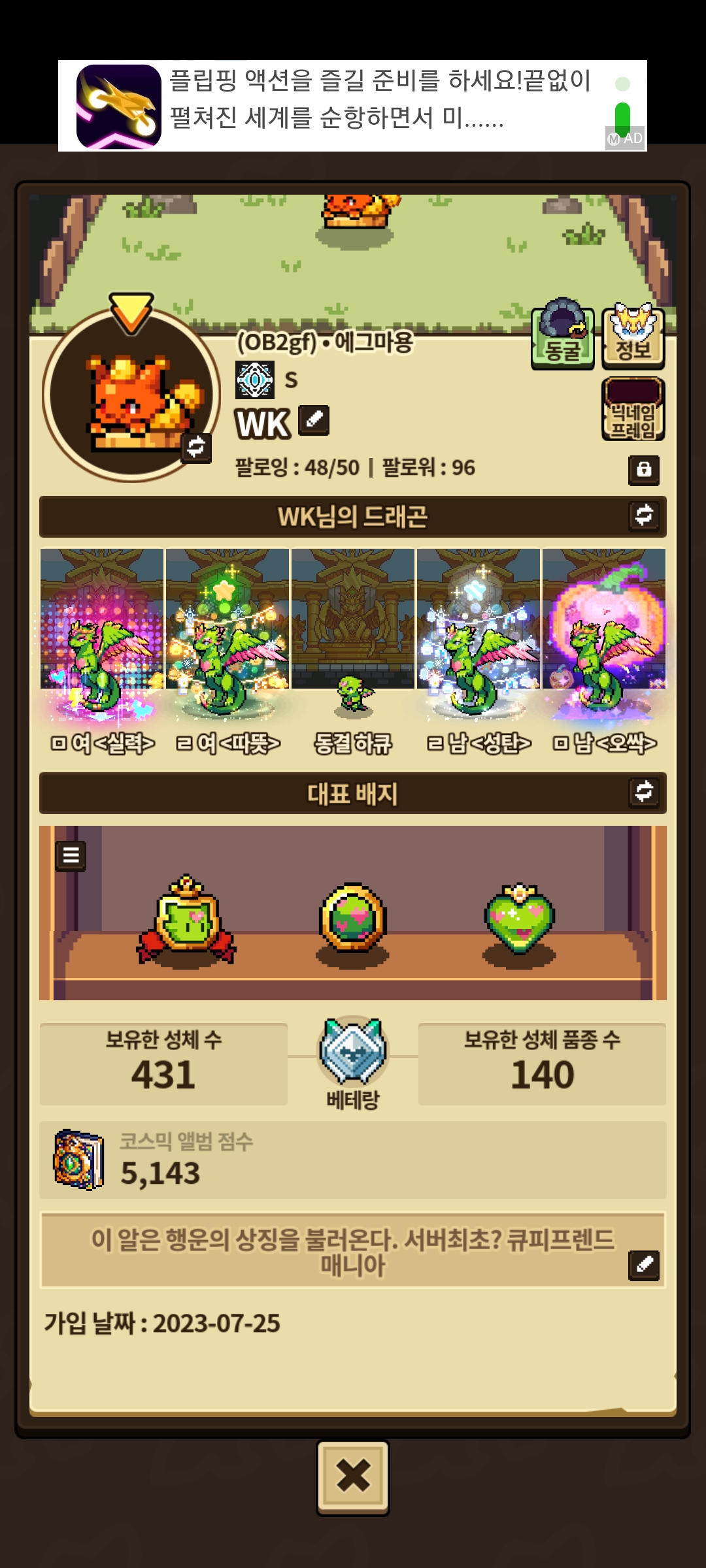Open the 닉네임 프레임 nickname frame button
The width and height of the screenshot is (706, 1568).
[633, 410]
